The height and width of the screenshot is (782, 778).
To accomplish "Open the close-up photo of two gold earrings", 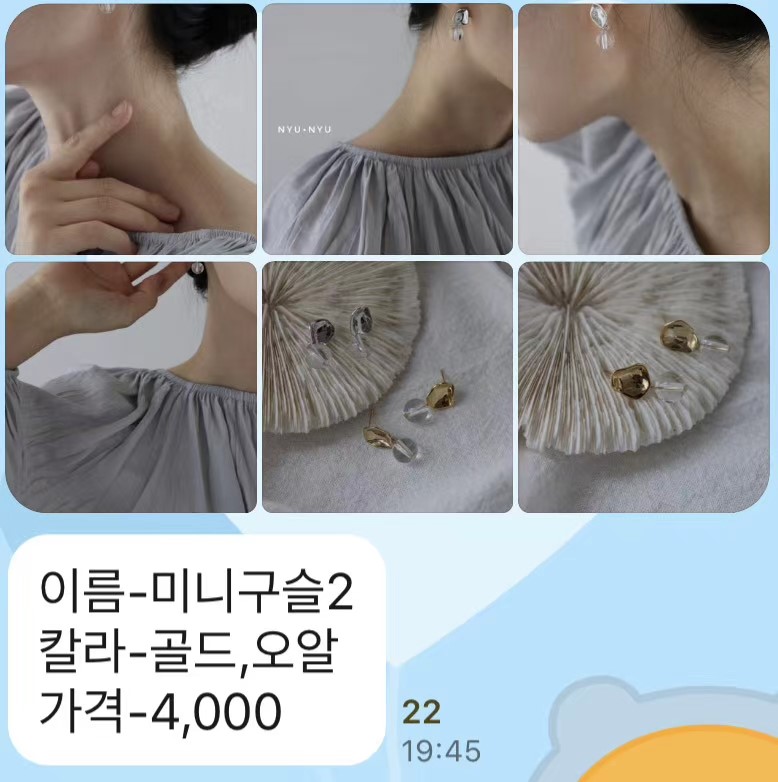I will coord(643,387).
